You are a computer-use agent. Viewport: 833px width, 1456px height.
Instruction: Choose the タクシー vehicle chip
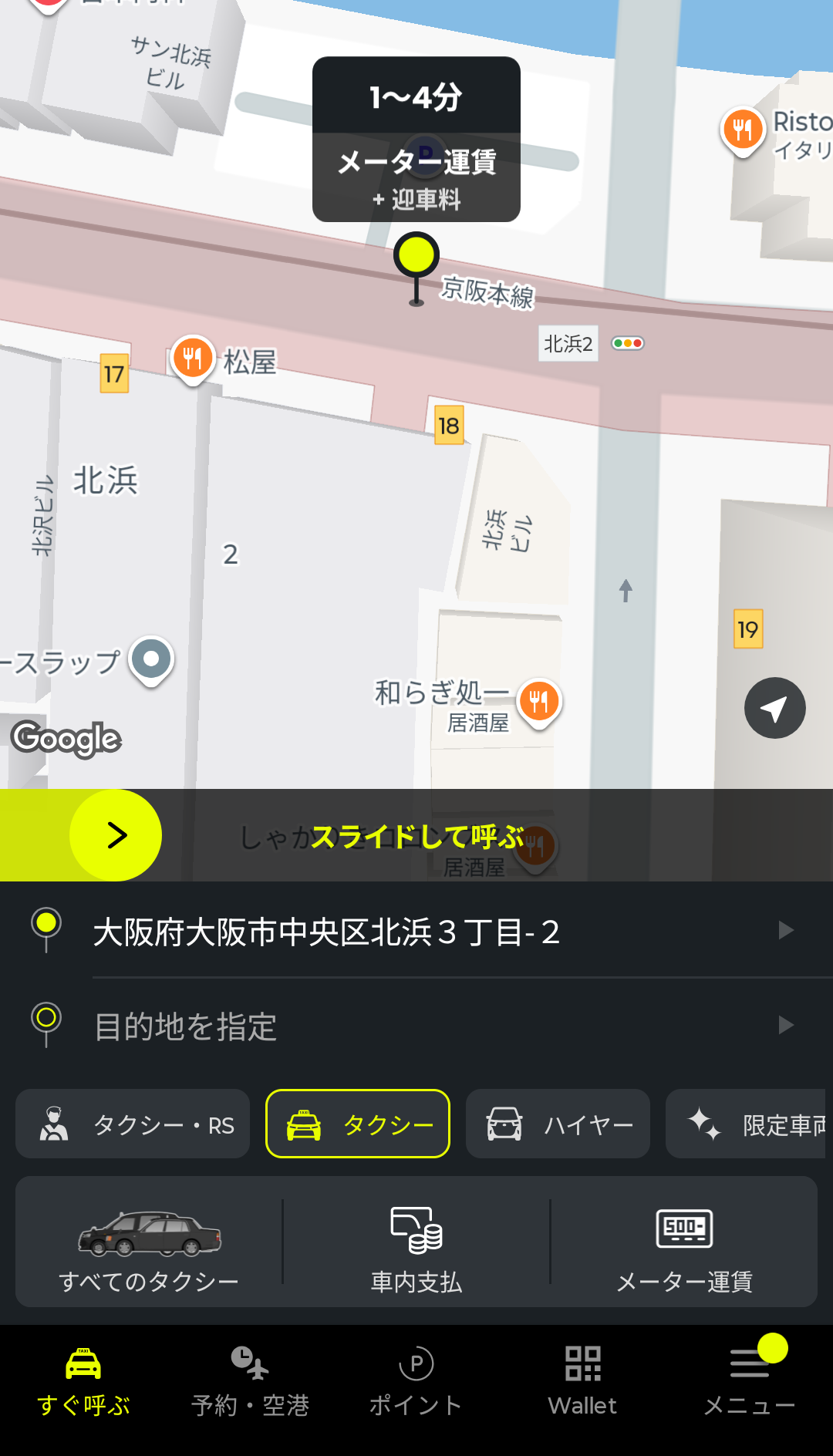click(x=358, y=1124)
